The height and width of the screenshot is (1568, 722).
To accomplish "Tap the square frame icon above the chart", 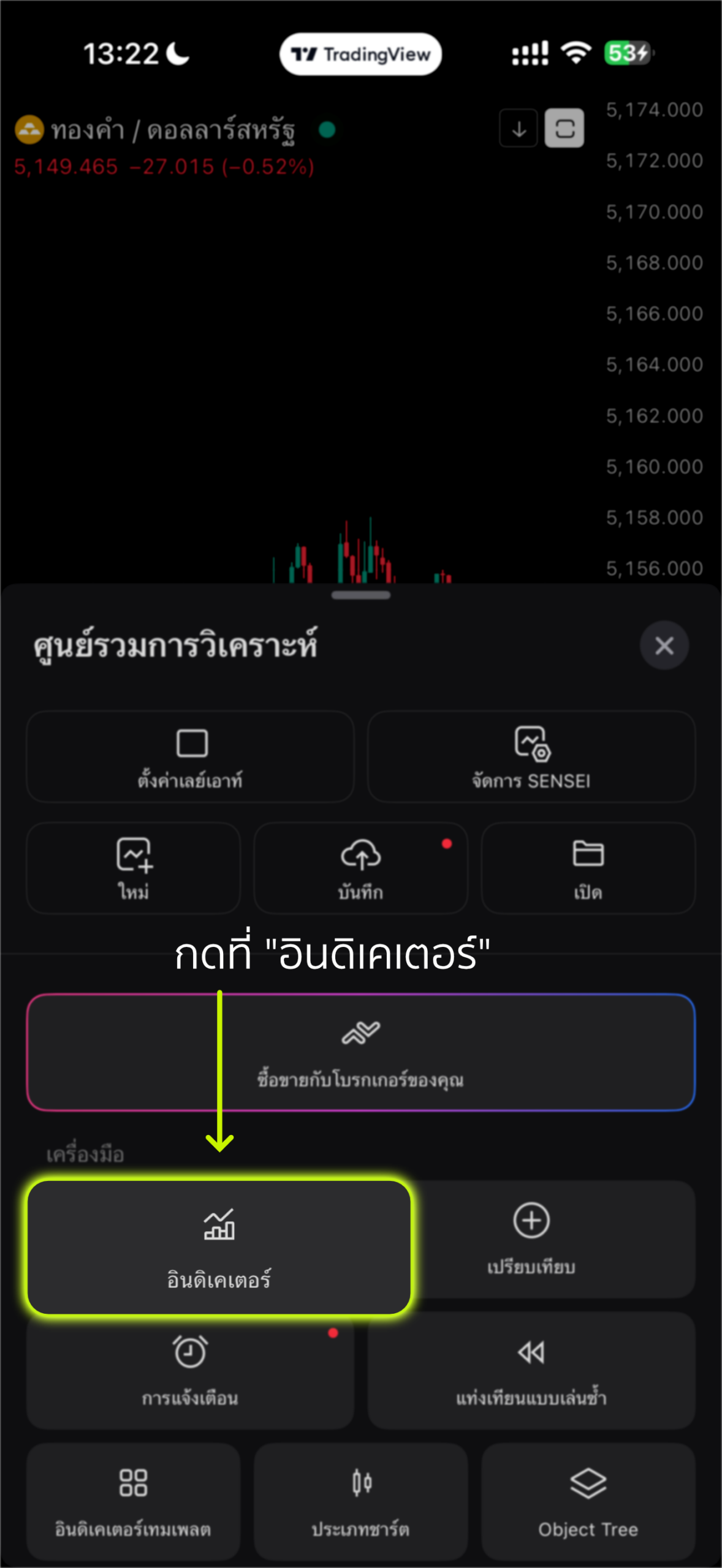I will pos(564,129).
